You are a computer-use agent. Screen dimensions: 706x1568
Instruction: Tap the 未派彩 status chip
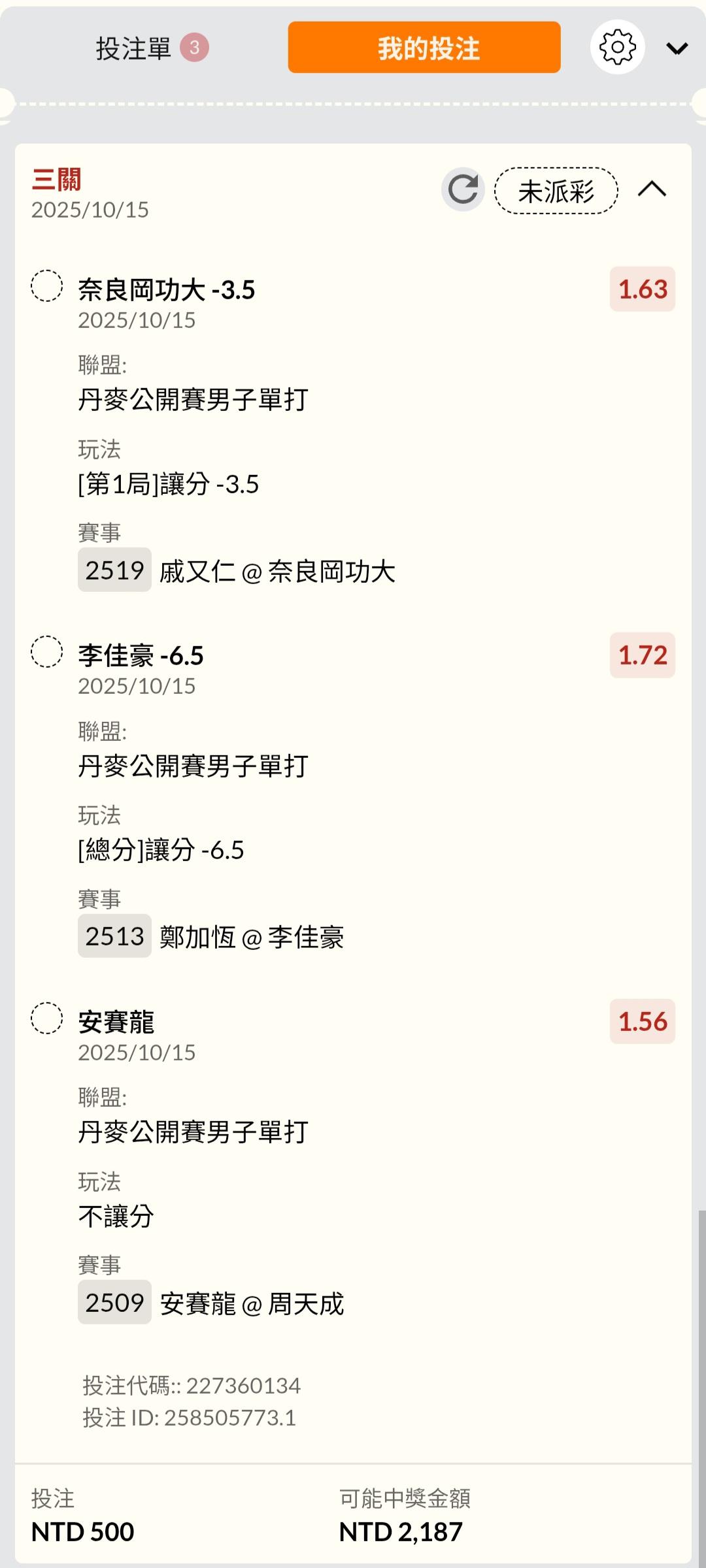(x=556, y=191)
